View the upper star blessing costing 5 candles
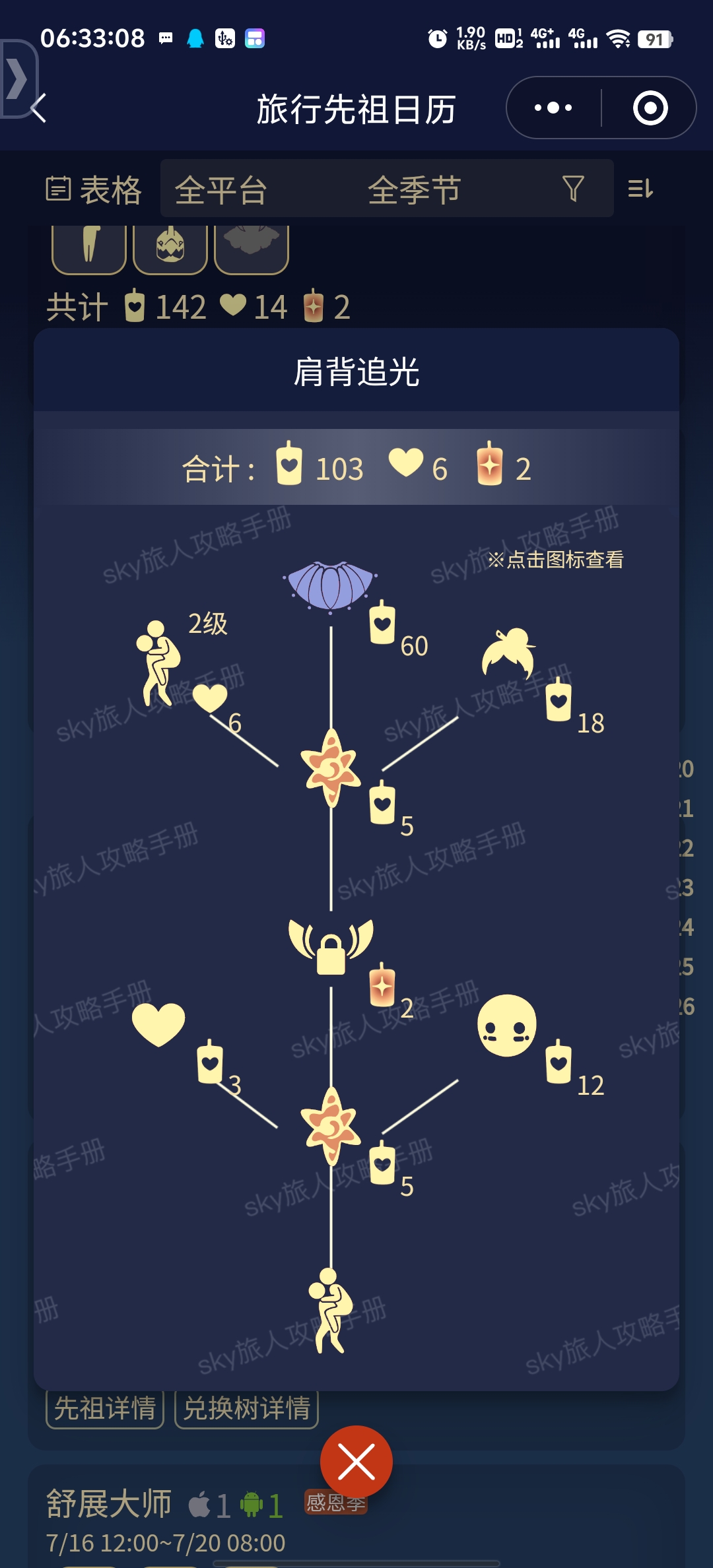Viewport: 713px width, 1568px height. tap(331, 768)
